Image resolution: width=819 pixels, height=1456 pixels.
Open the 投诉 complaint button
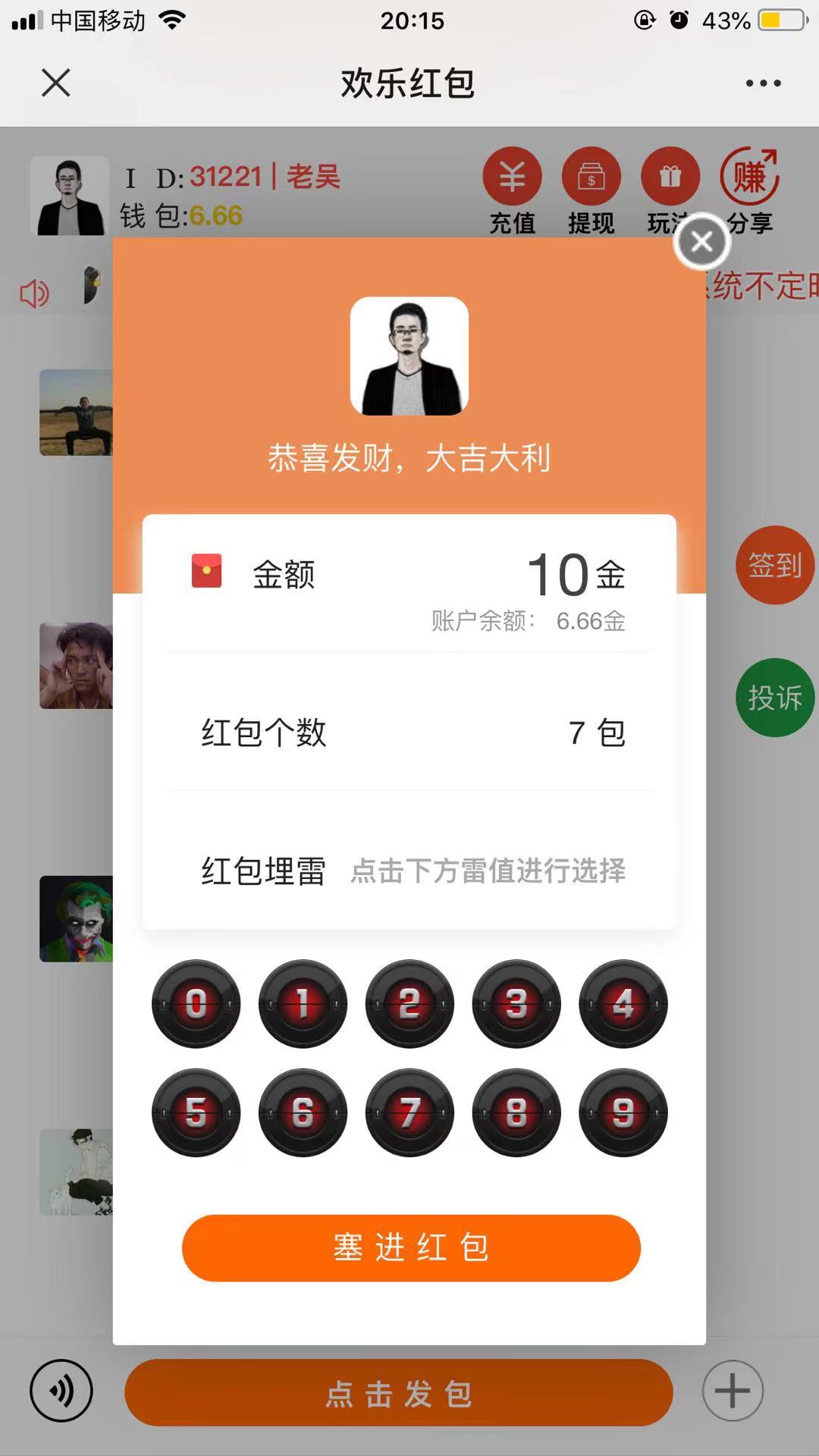(774, 698)
